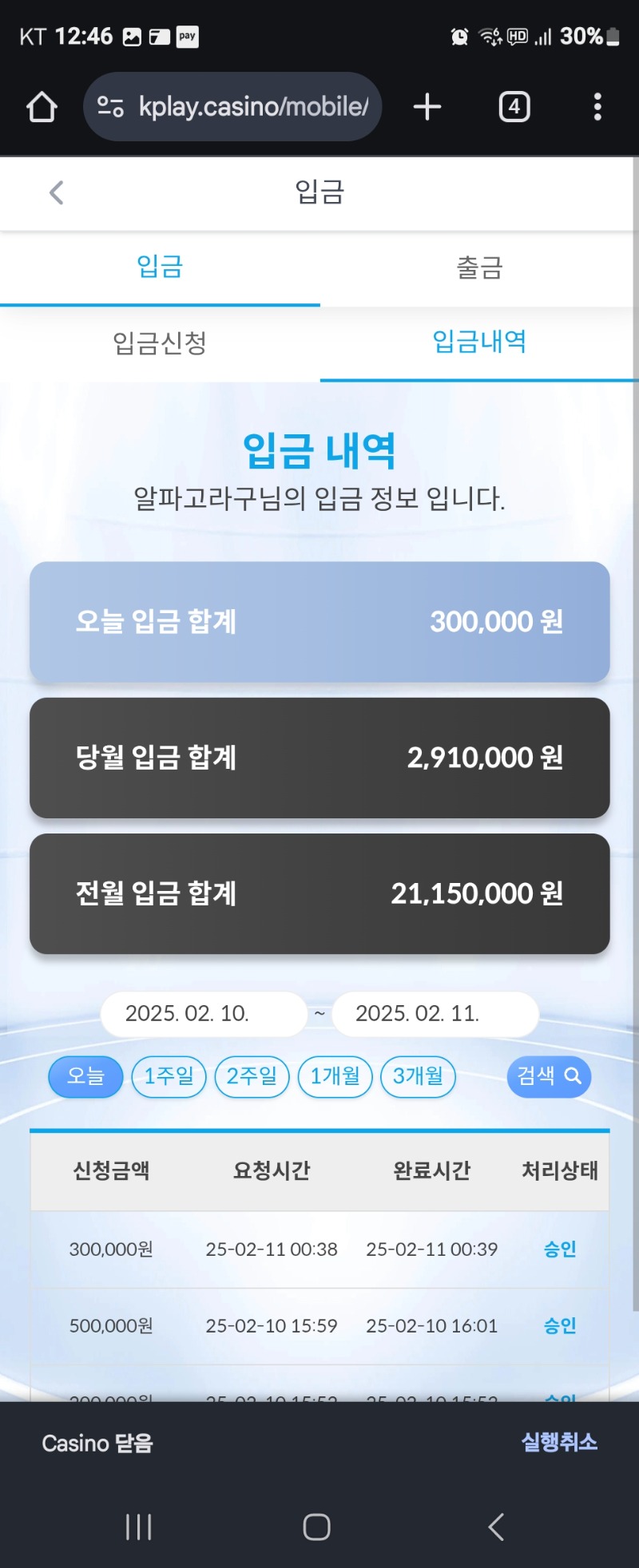Filter deposits by 1주일
The height and width of the screenshot is (1568, 639).
click(169, 1076)
